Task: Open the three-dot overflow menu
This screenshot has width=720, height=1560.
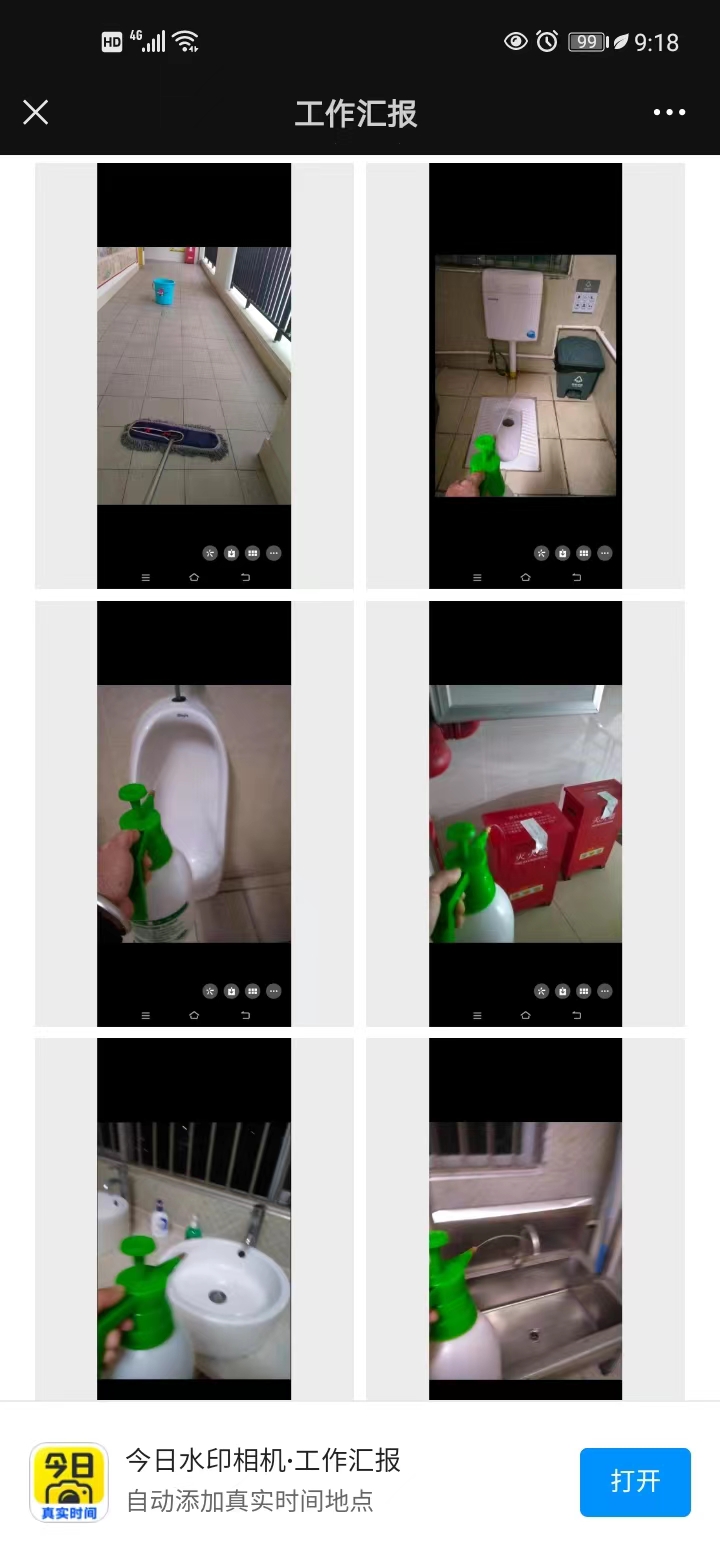Action: pyautogui.click(x=669, y=112)
